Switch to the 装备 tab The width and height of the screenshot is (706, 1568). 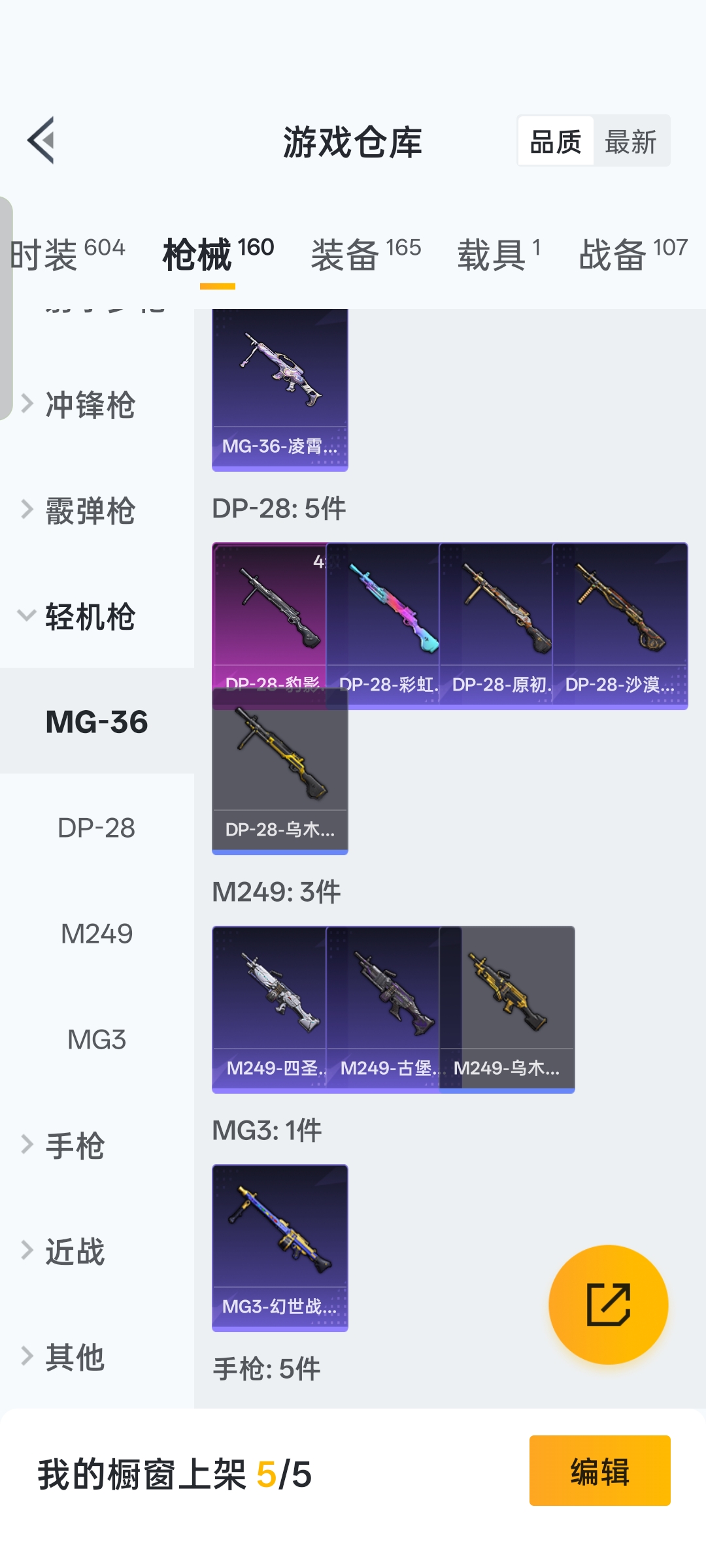tap(366, 253)
